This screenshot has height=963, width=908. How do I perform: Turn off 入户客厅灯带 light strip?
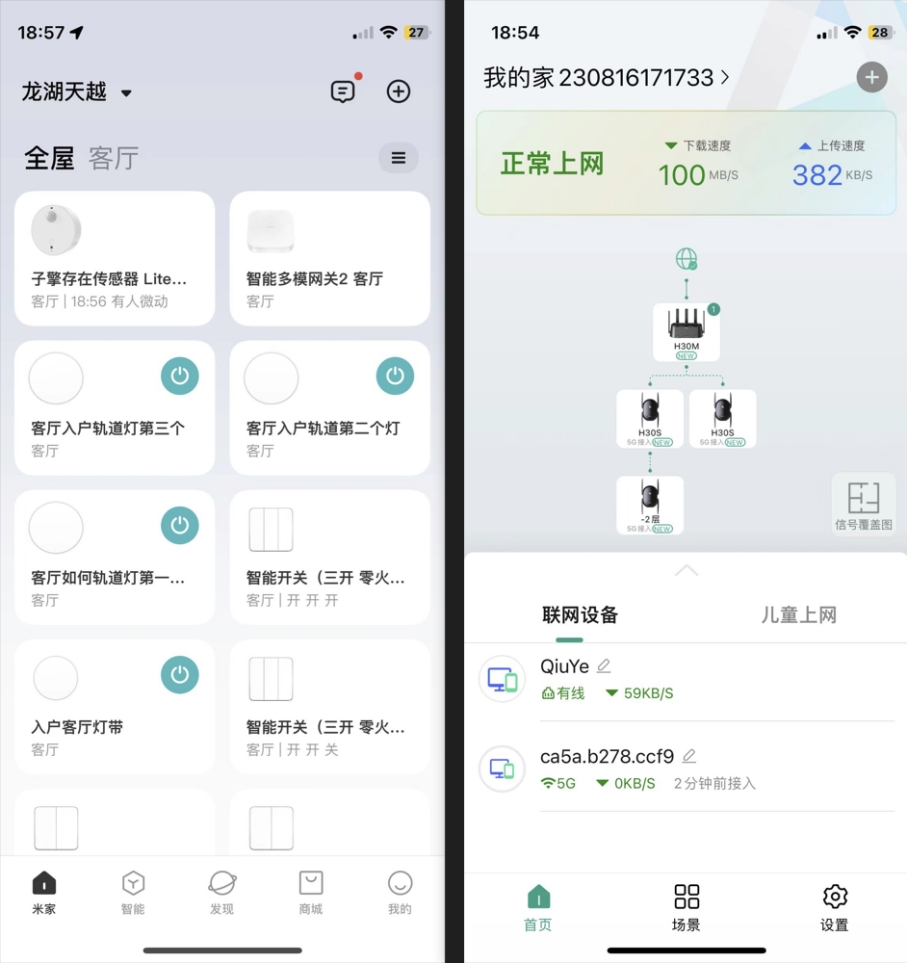tap(180, 676)
